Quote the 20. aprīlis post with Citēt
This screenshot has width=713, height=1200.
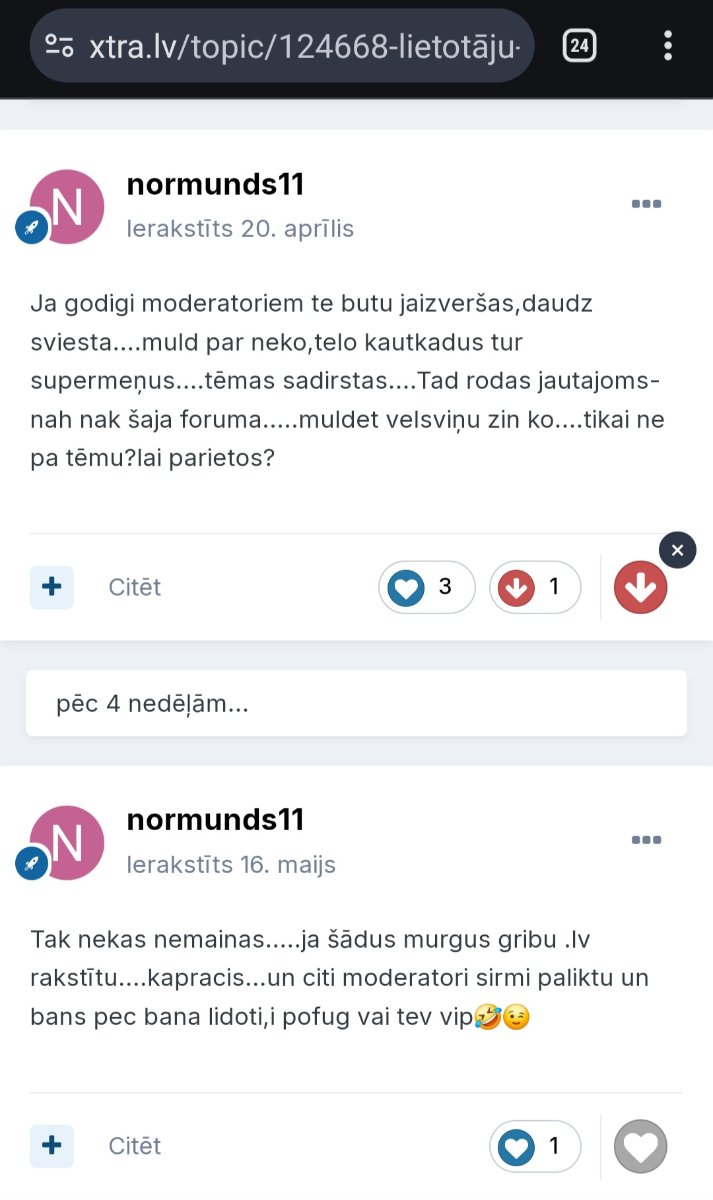pyautogui.click(x=135, y=587)
